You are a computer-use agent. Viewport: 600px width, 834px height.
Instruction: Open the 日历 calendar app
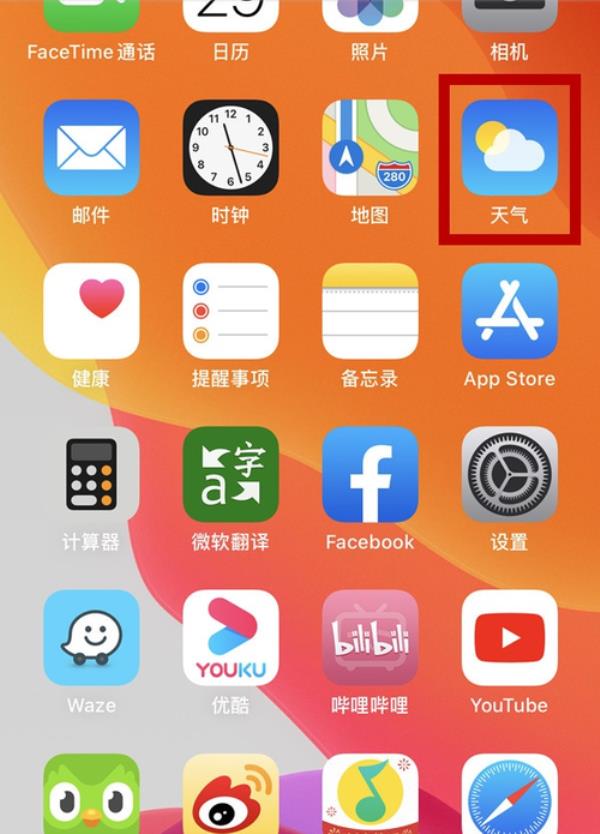tap(231, 14)
